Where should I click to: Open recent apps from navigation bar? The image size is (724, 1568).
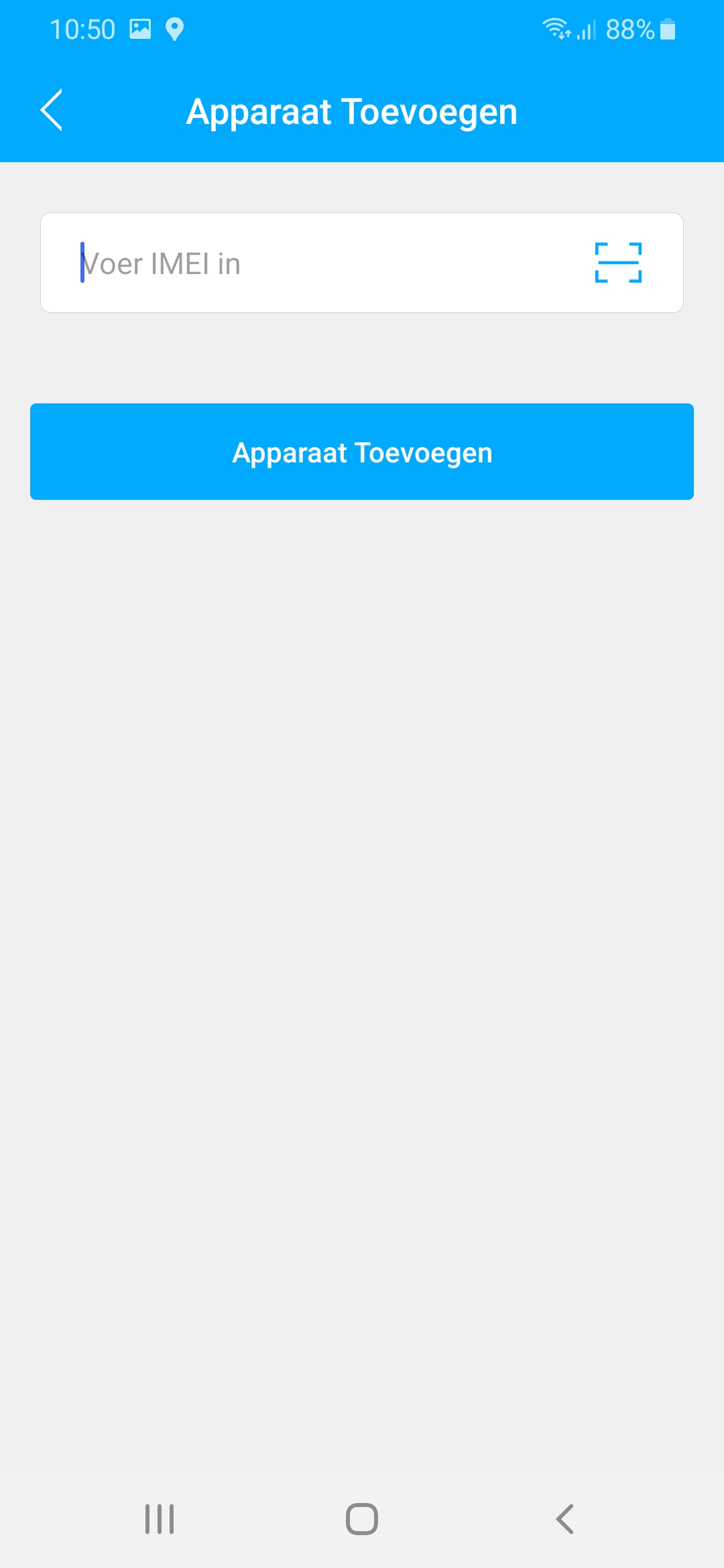click(x=160, y=1518)
